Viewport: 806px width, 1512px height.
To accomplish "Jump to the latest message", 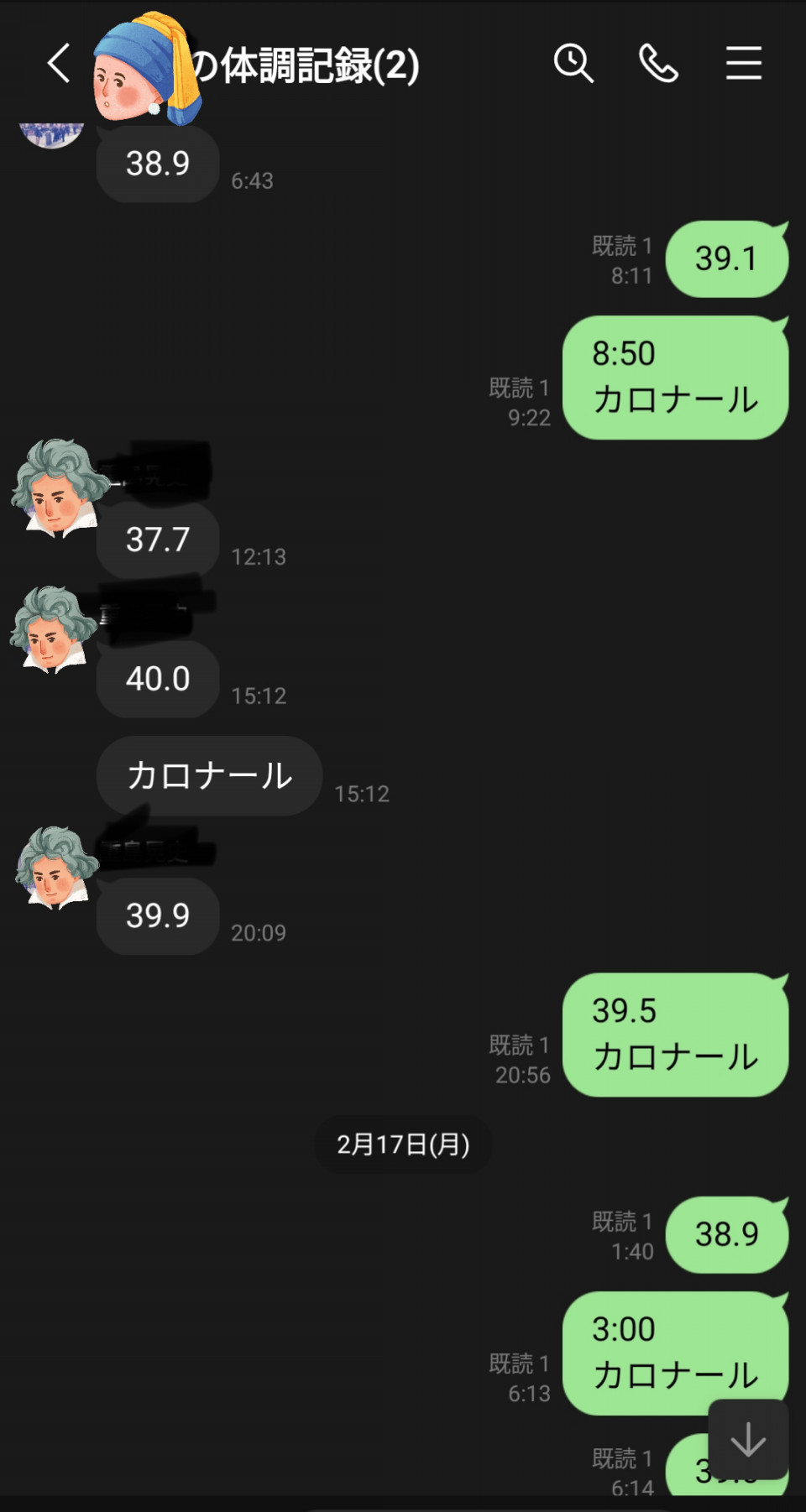I will [x=747, y=1440].
